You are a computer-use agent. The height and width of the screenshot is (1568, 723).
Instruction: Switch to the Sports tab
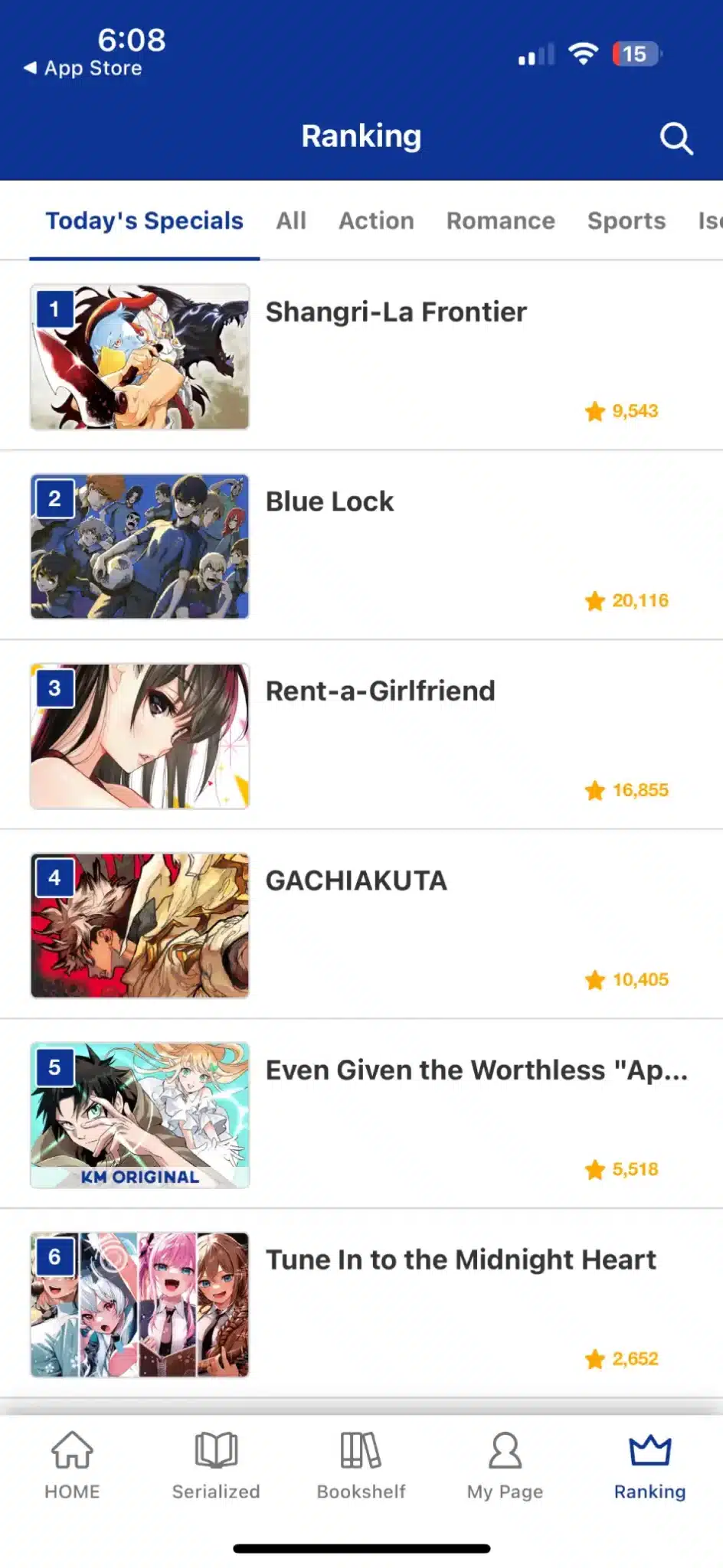(626, 221)
